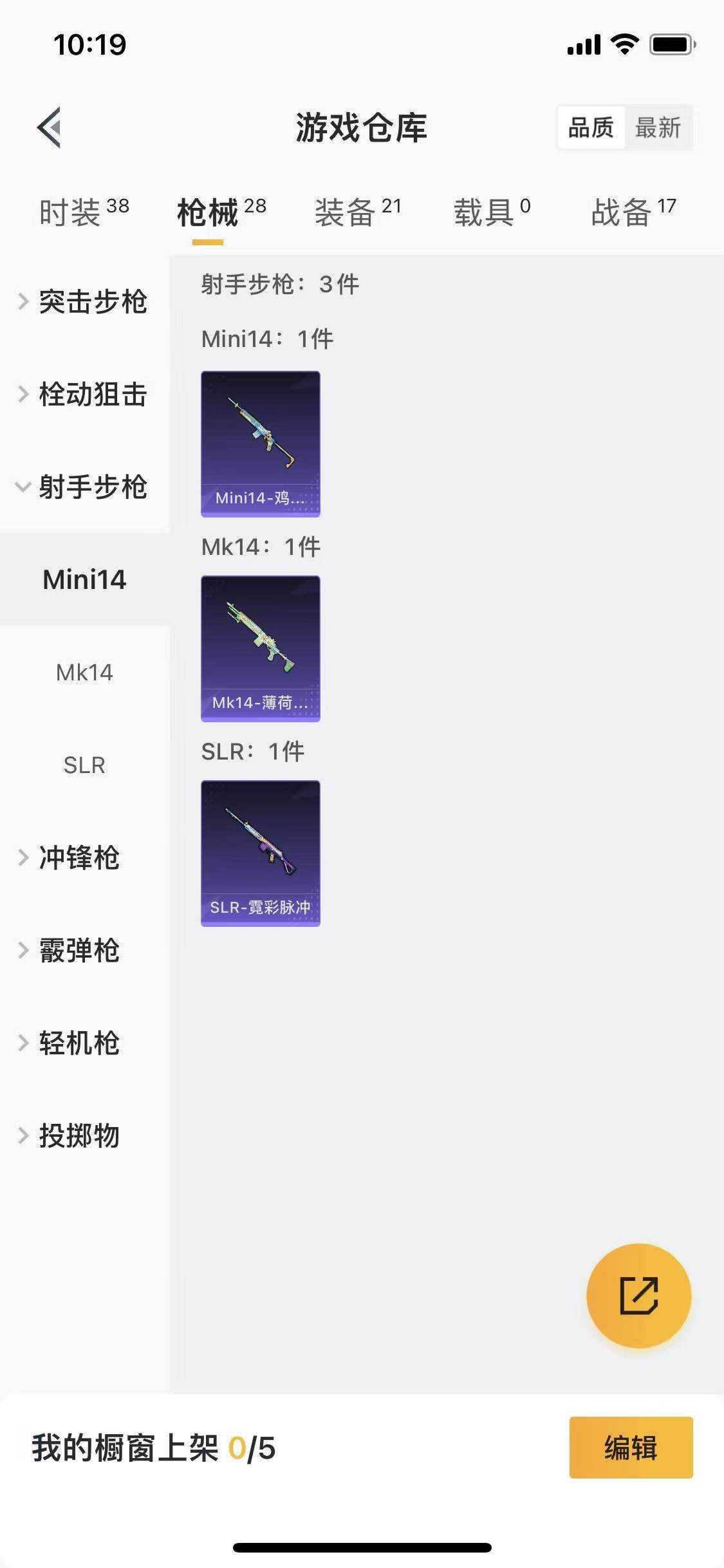The height and width of the screenshot is (1568, 724).
Task: Expand the 突击步枪 section
Action: pos(93,303)
